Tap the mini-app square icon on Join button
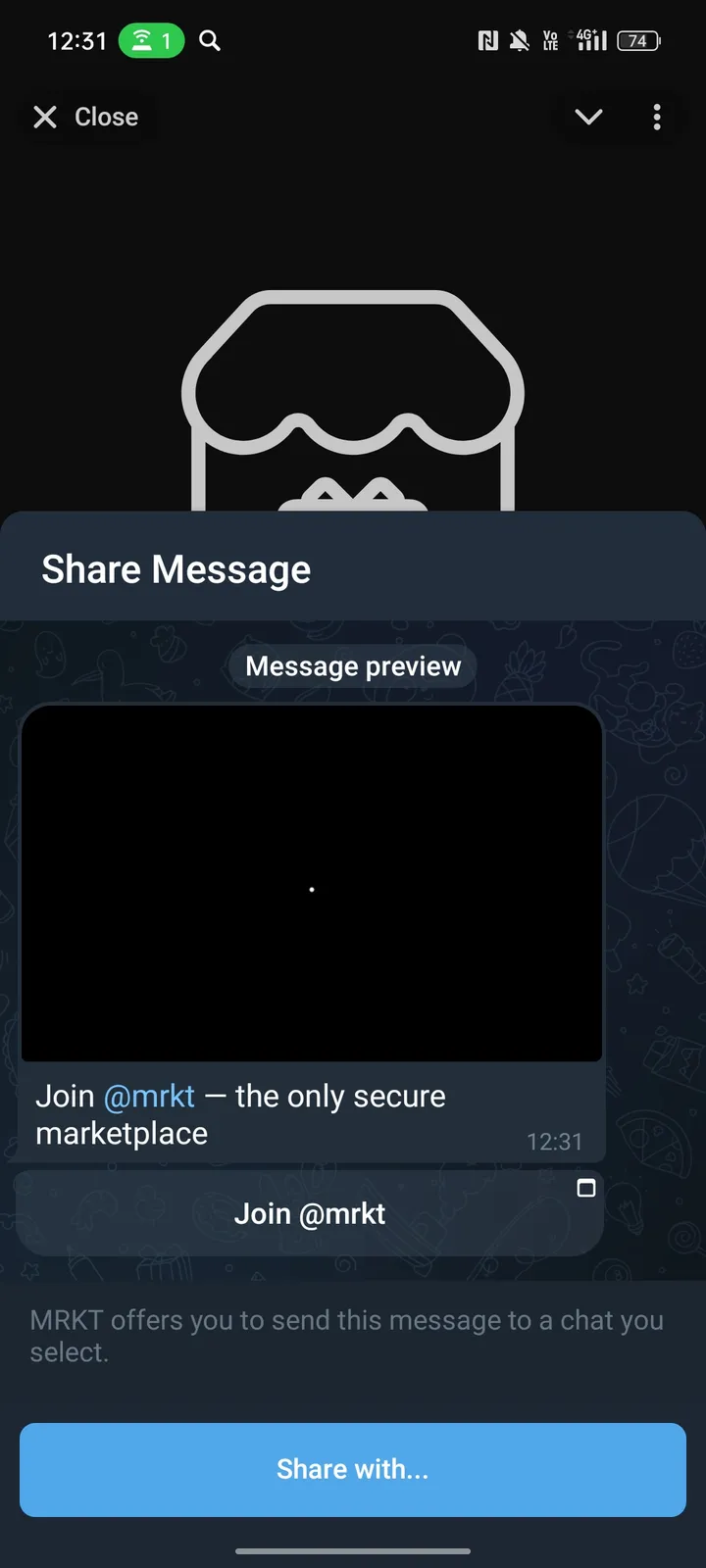This screenshot has height=1568, width=706. coord(586,1187)
